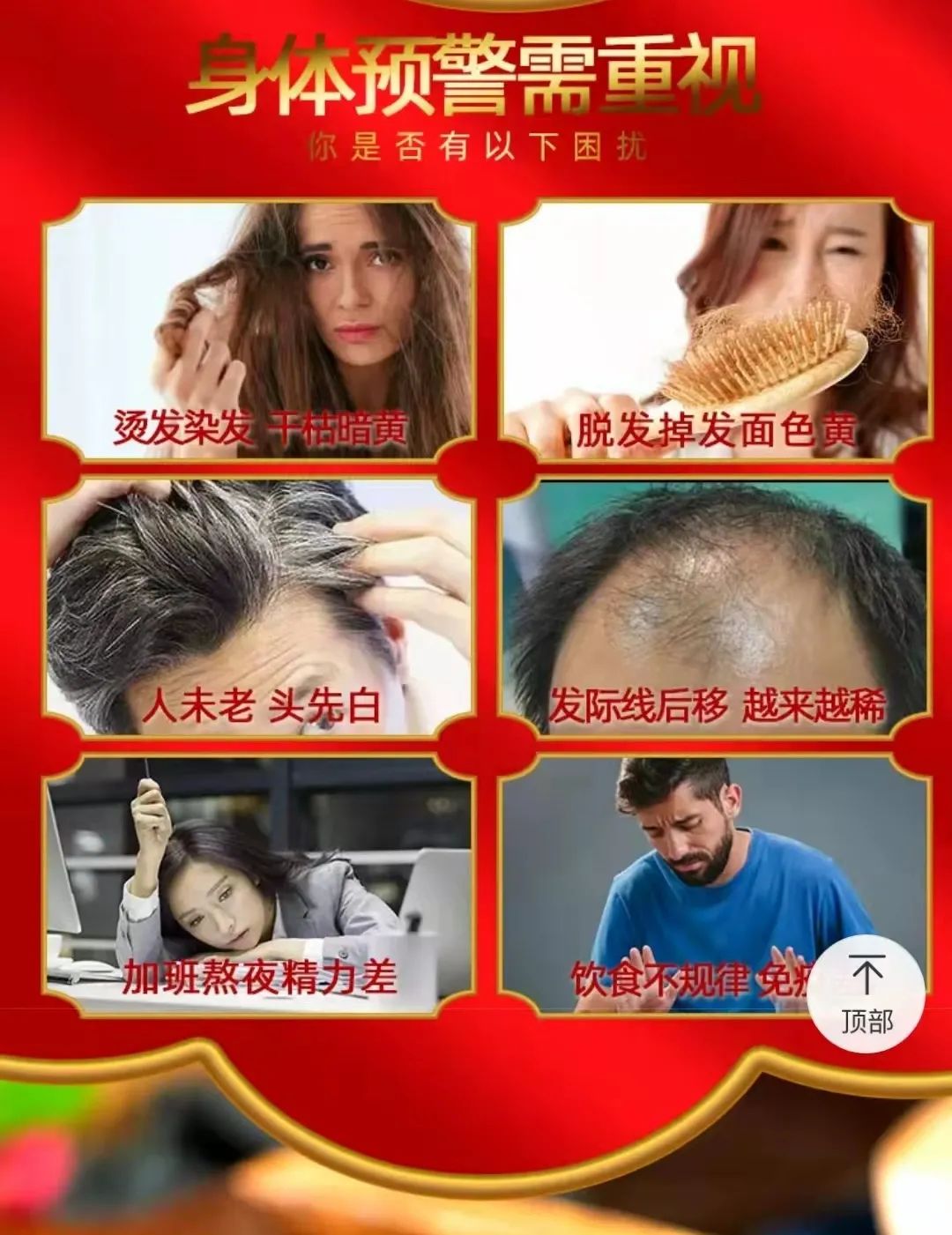Tap the 顶部 back-to-top button

[866, 993]
